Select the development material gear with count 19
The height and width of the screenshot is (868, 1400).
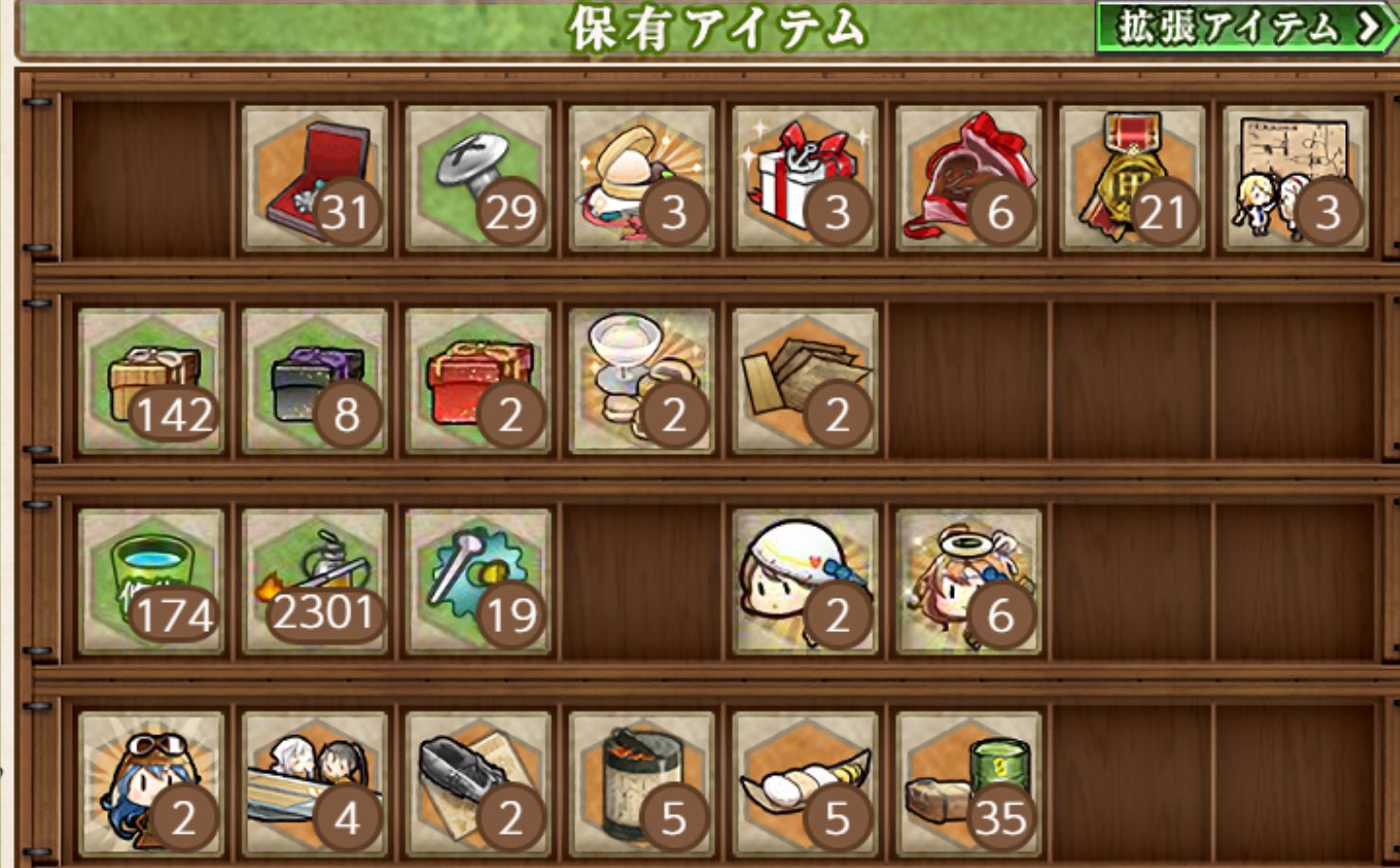[477, 580]
